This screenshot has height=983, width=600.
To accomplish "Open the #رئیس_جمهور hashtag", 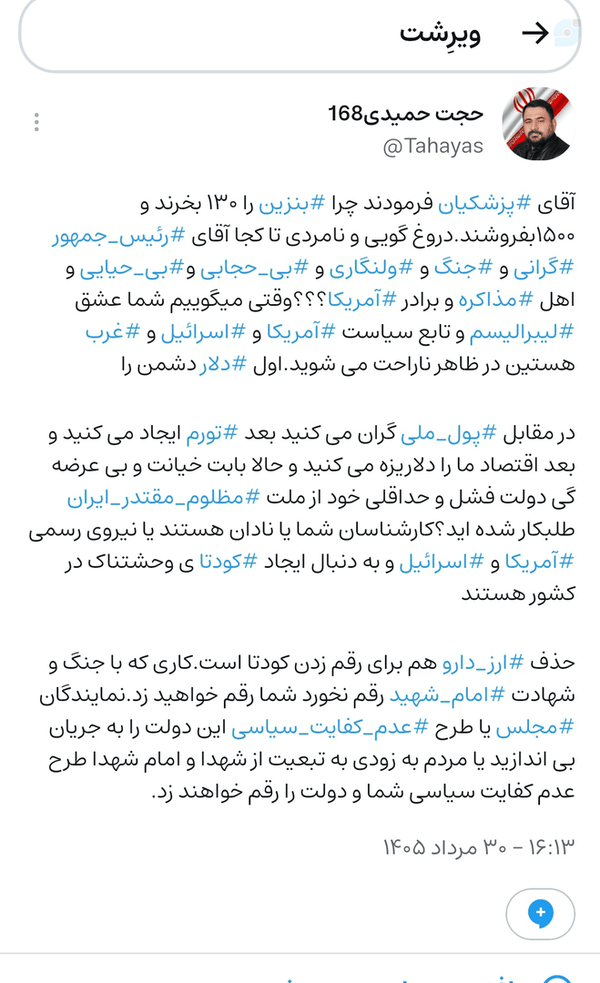I will [119, 236].
